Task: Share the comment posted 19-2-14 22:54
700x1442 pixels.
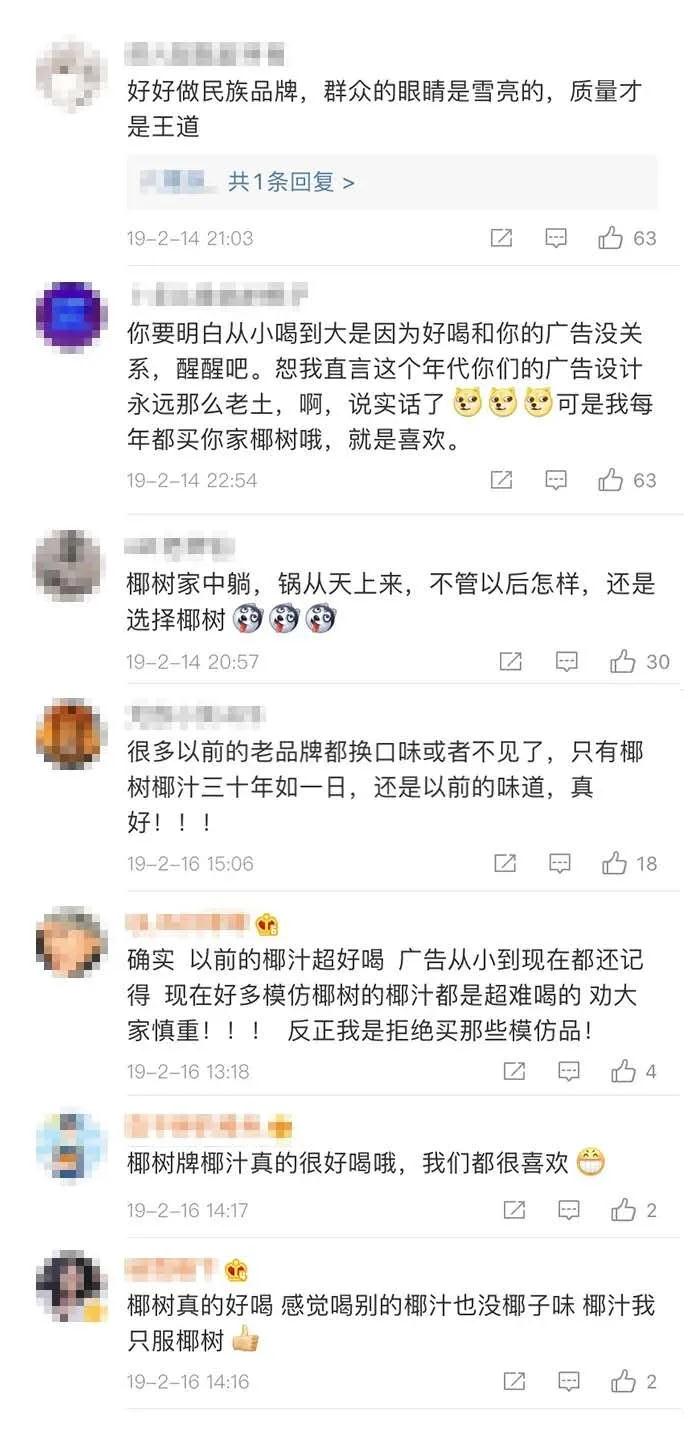Action: click(x=502, y=480)
